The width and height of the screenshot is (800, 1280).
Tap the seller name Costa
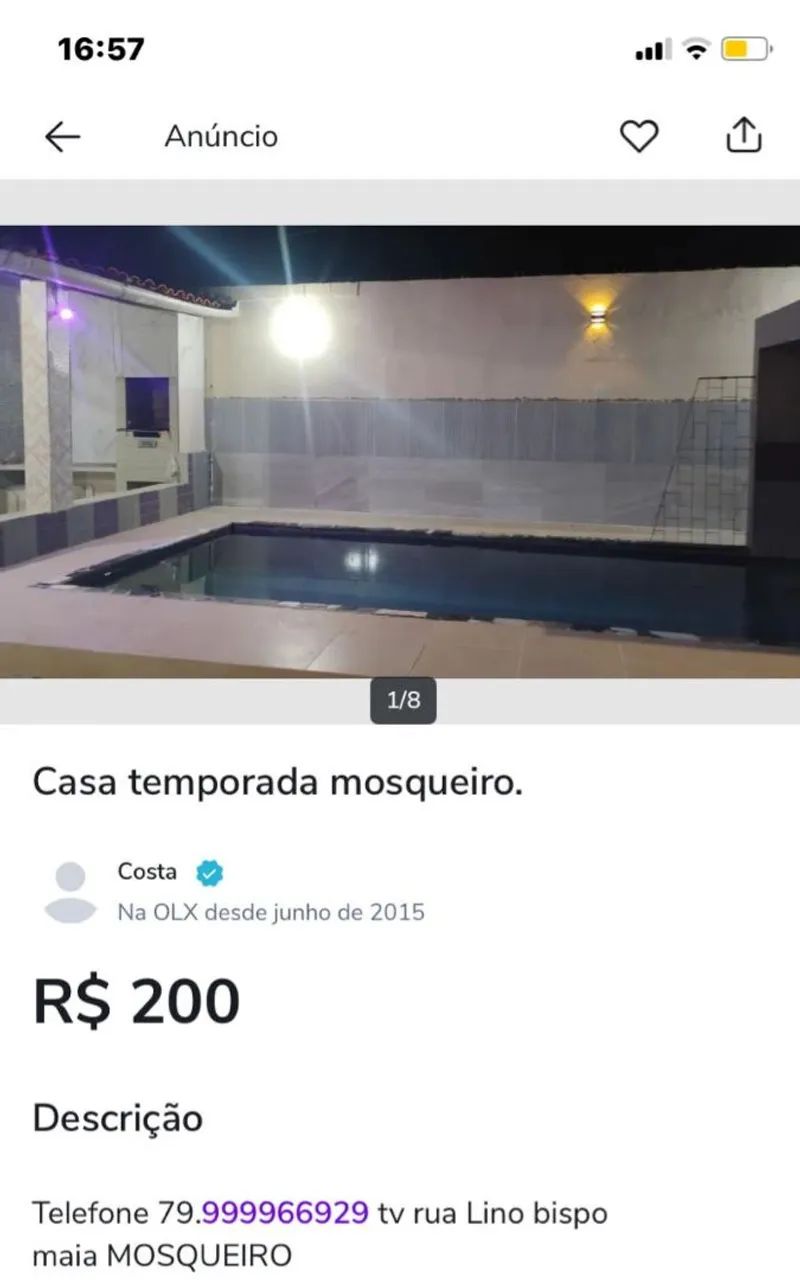[146, 871]
